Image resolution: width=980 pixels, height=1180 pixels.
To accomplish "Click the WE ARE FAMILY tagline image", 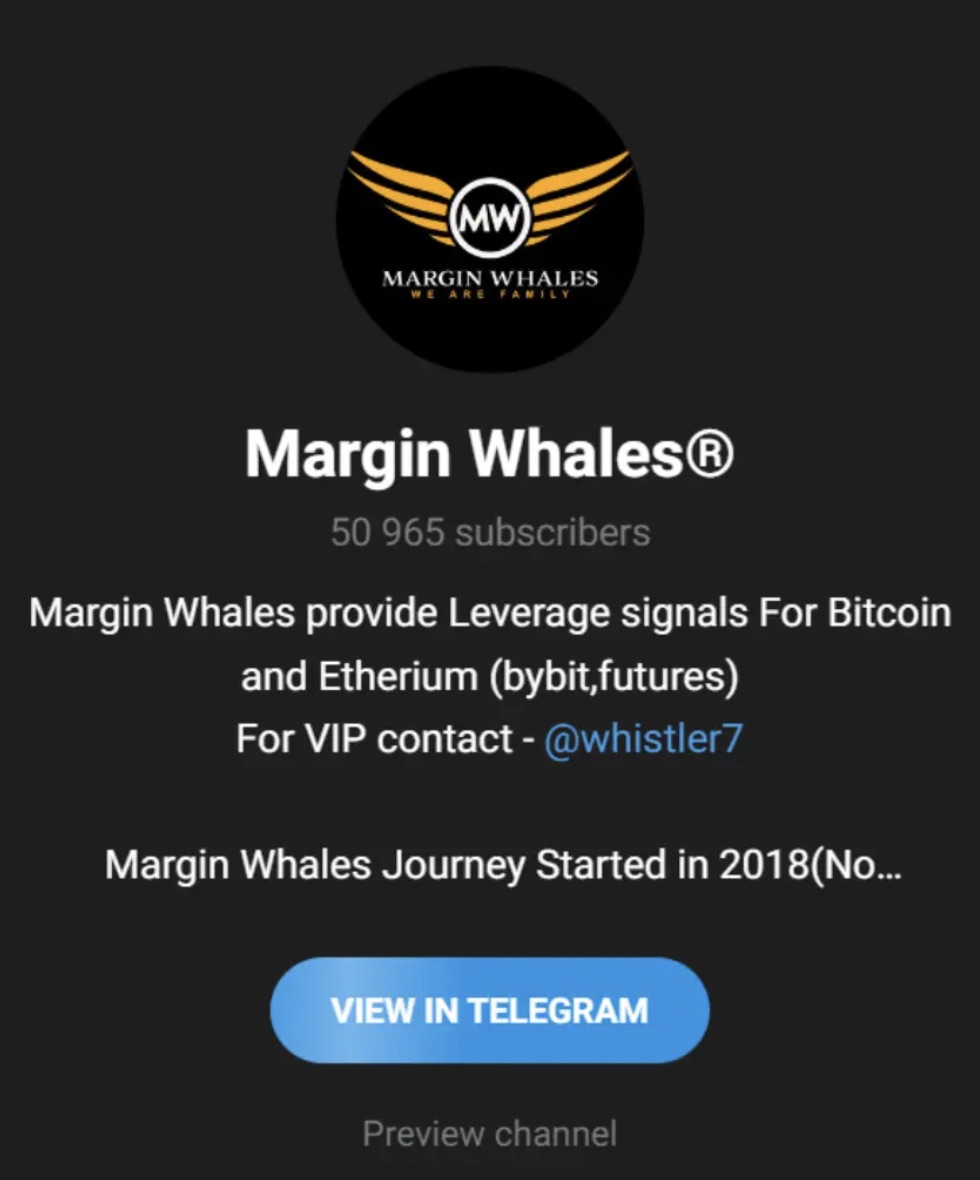I will pyautogui.click(x=490, y=295).
